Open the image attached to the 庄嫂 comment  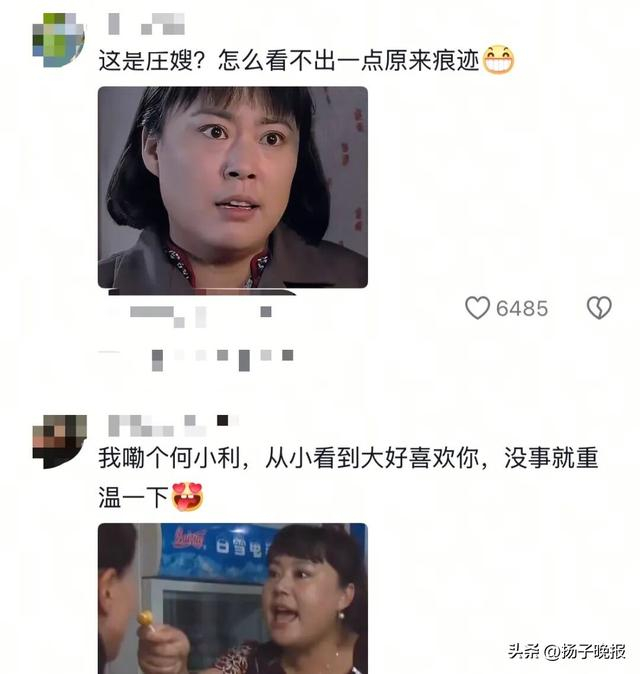coord(232,188)
